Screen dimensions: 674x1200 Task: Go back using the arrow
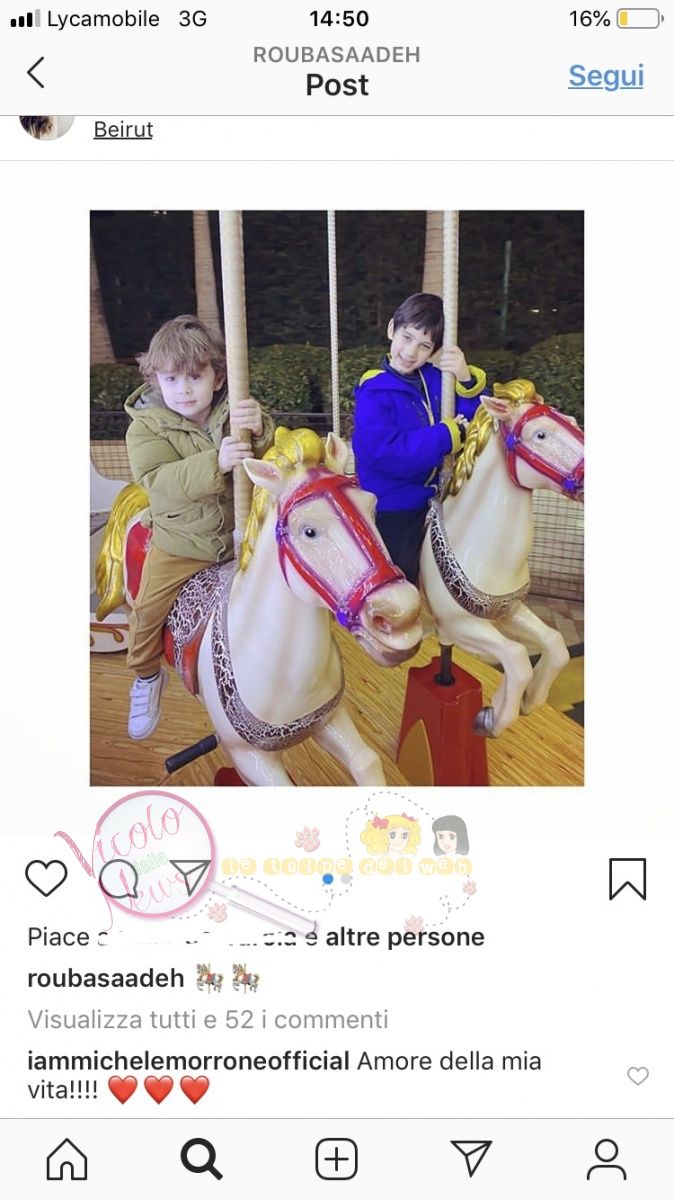click(36, 73)
